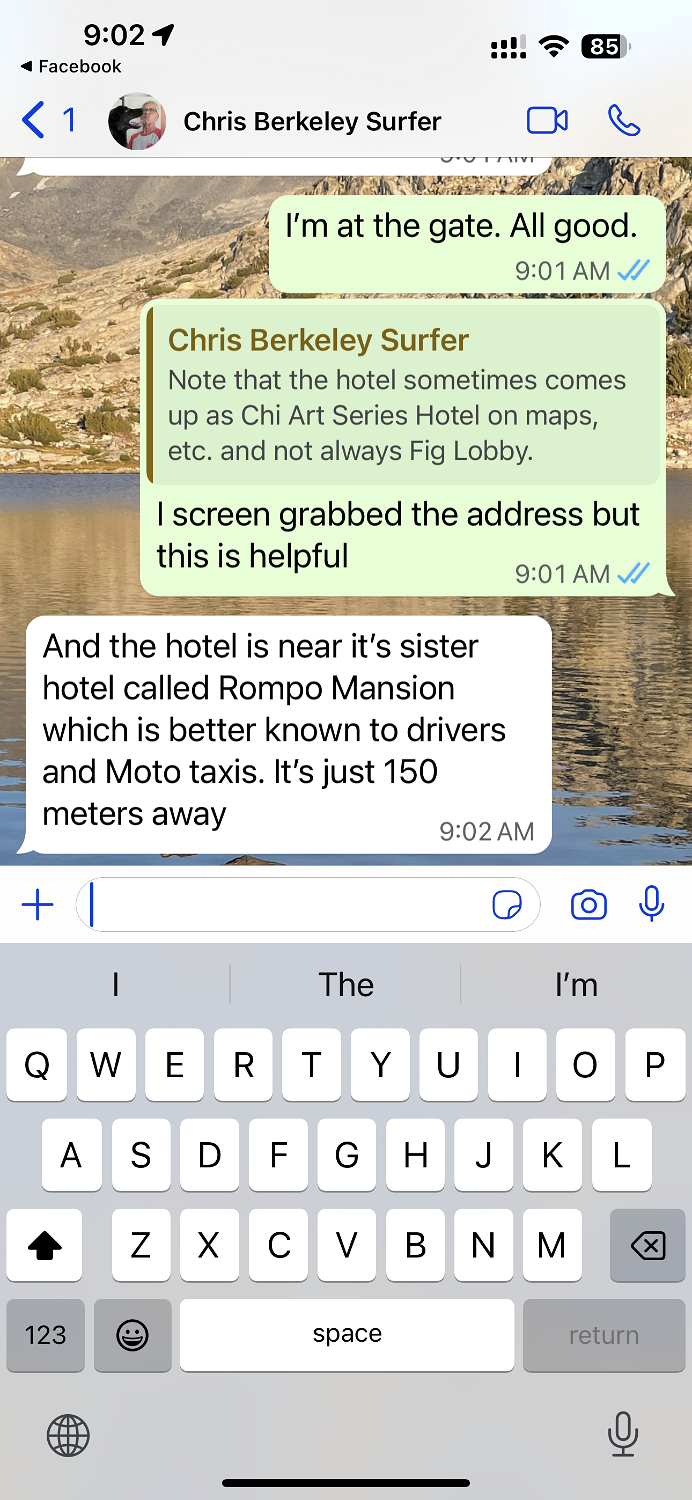Focus the message text field

point(285,905)
